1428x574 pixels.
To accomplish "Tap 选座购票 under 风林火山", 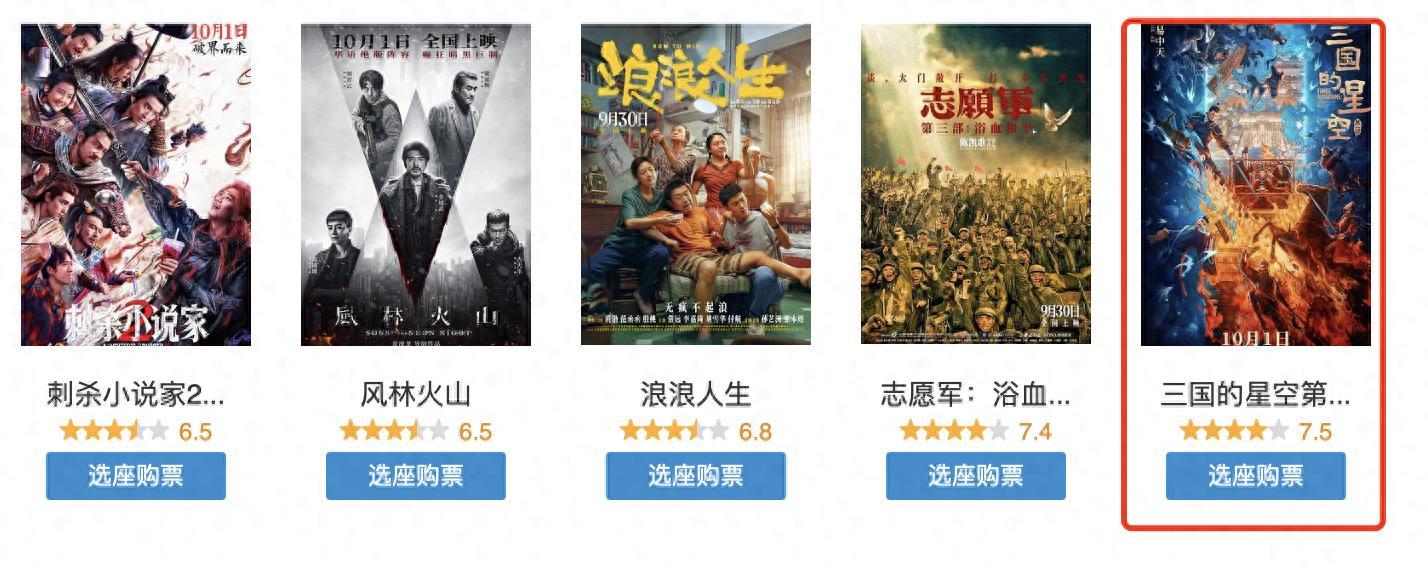I will pos(415,475).
